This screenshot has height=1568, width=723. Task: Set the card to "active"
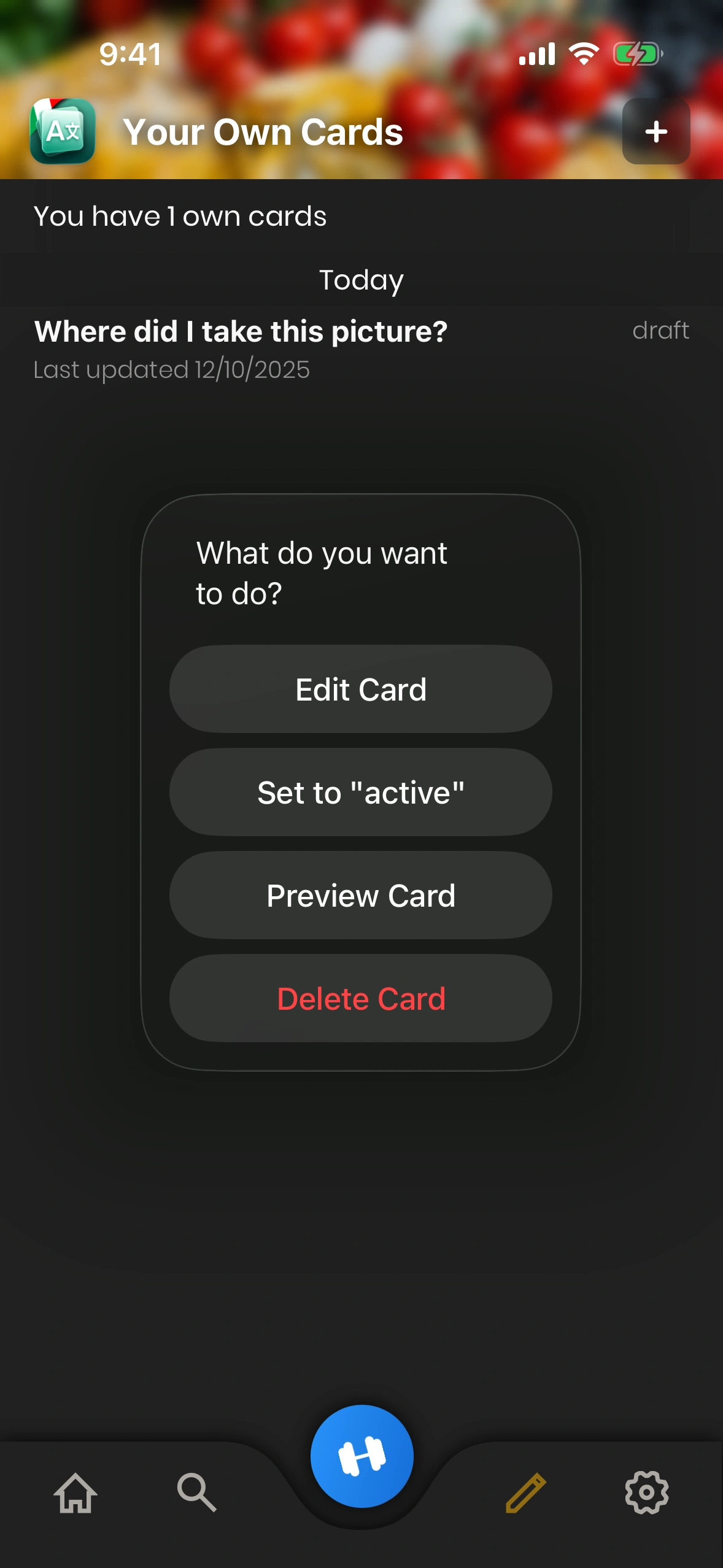[x=361, y=792]
